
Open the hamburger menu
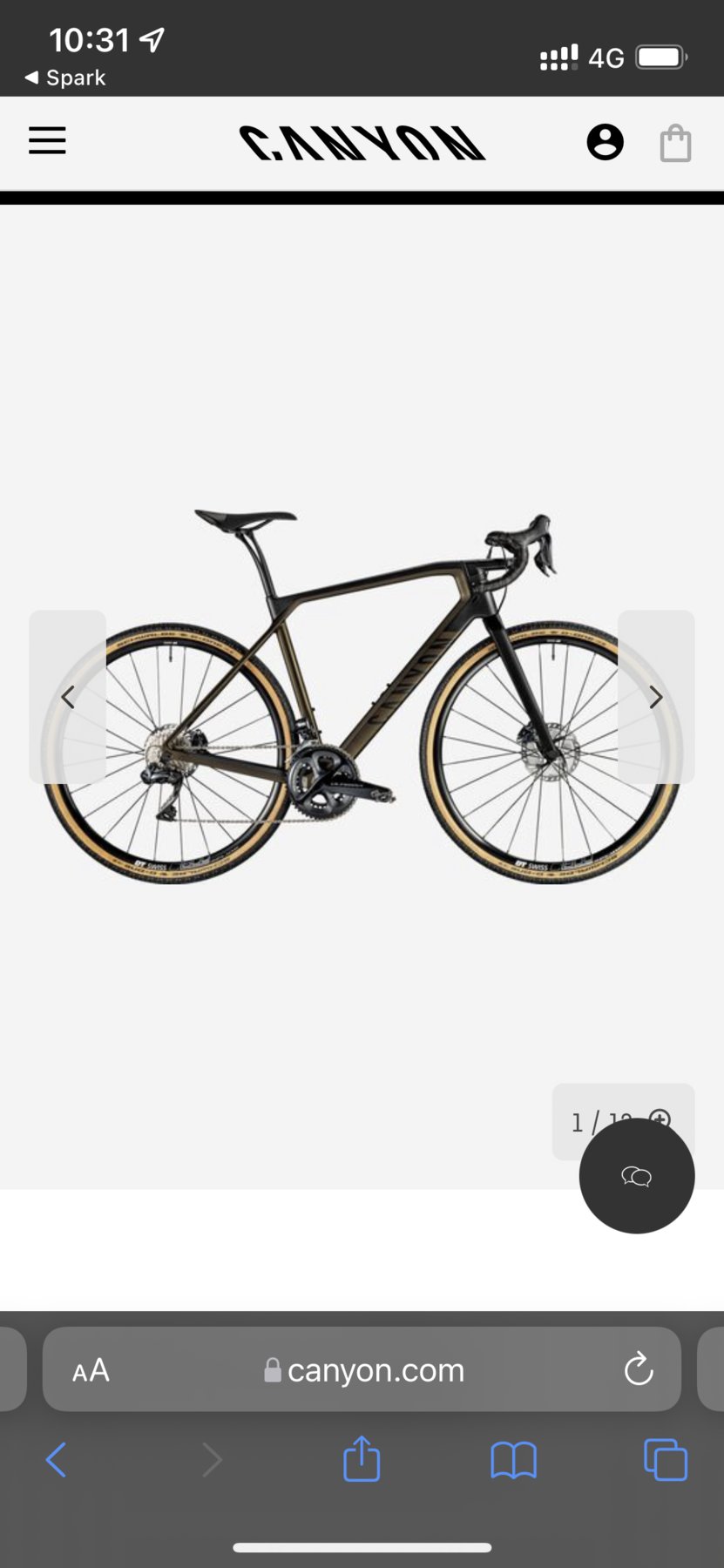point(47,141)
